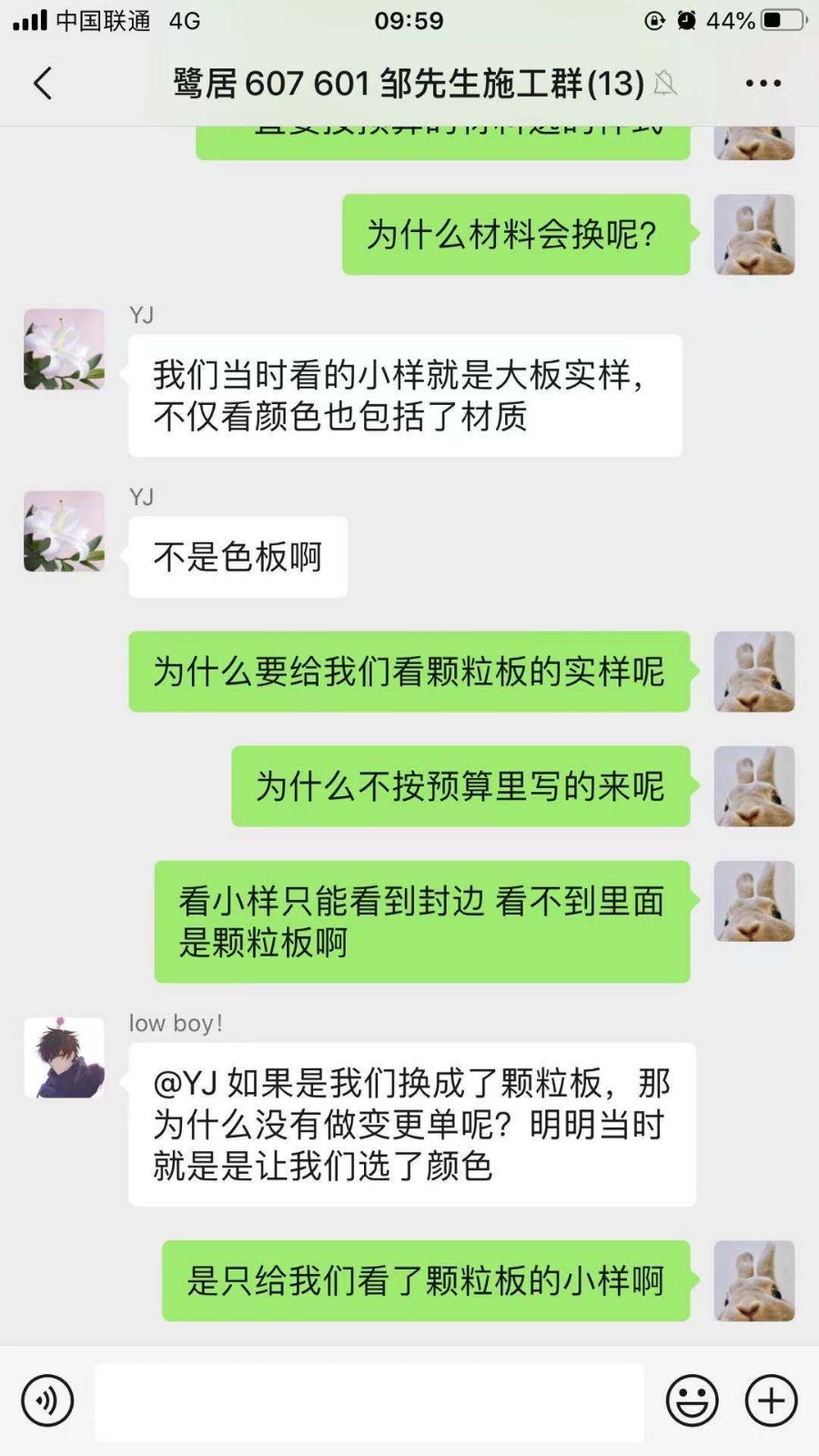Viewport: 819px width, 1456px height.
Task: Switch to voice message input
Action: [x=47, y=1400]
